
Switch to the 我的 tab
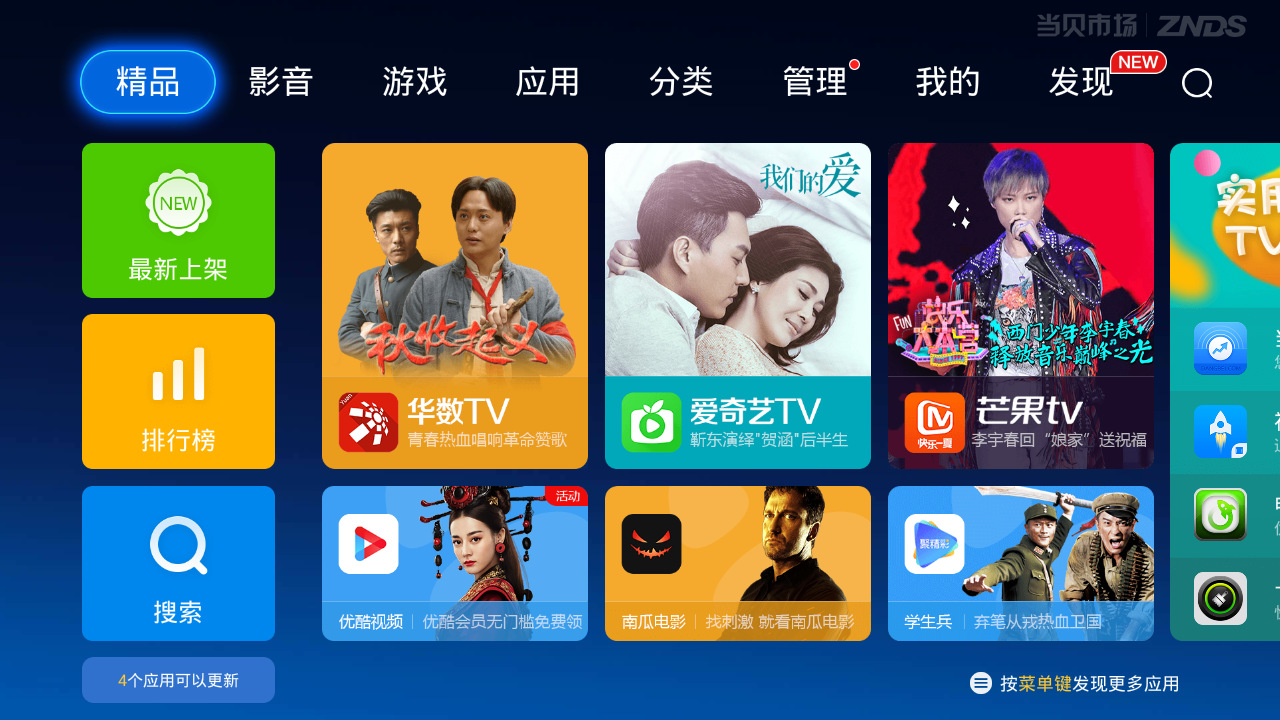pos(948,82)
